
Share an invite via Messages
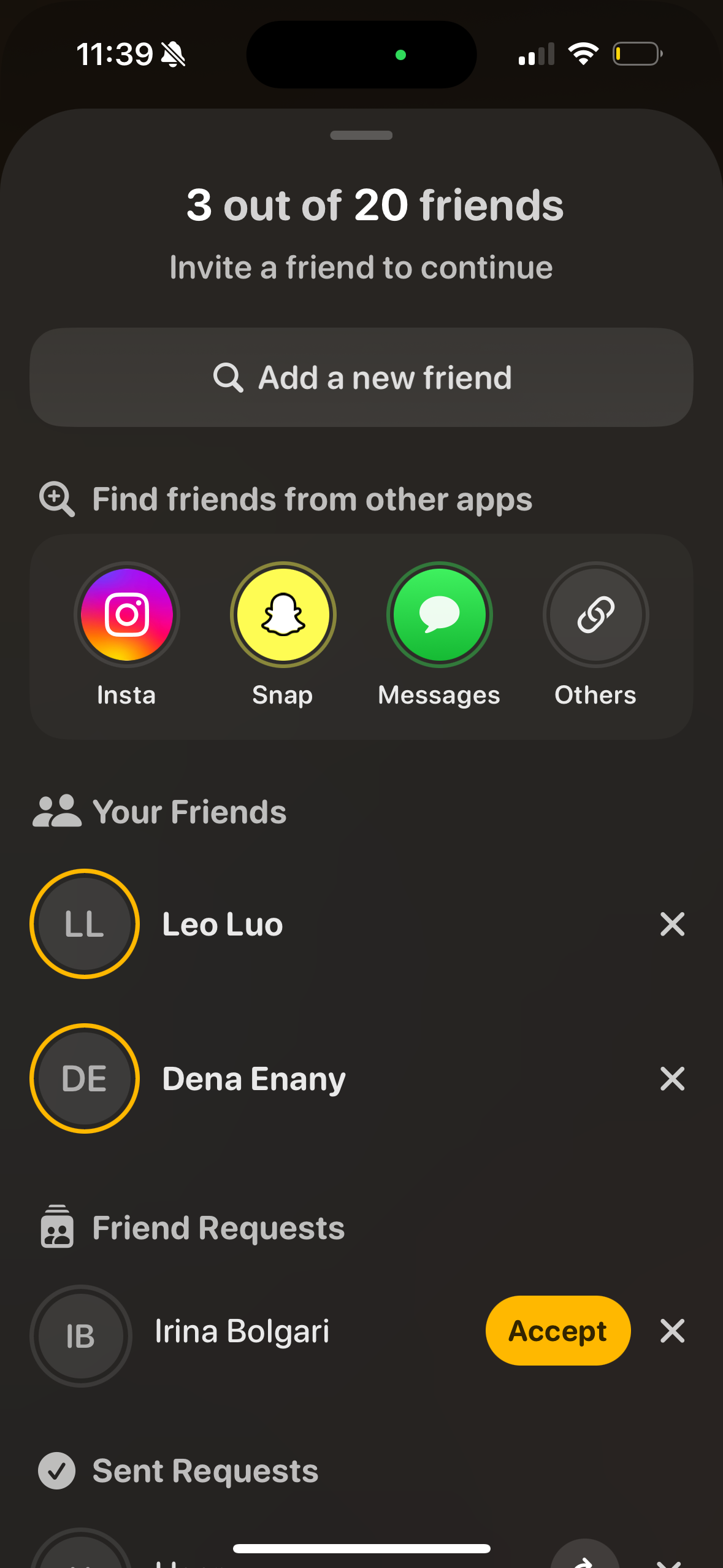coord(439,615)
